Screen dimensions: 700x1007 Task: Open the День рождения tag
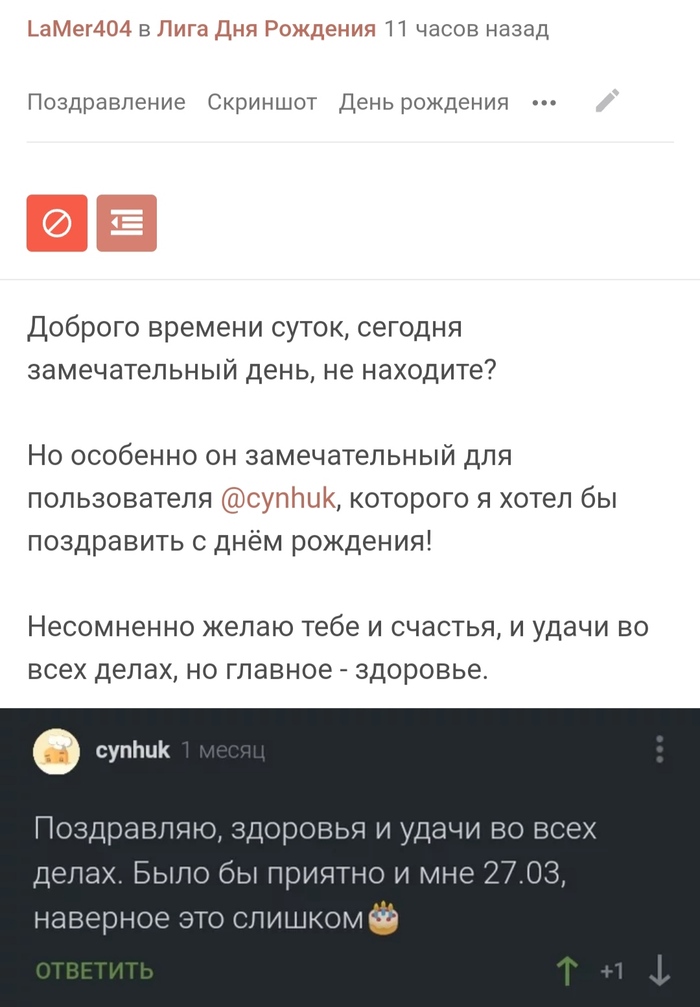pos(423,102)
